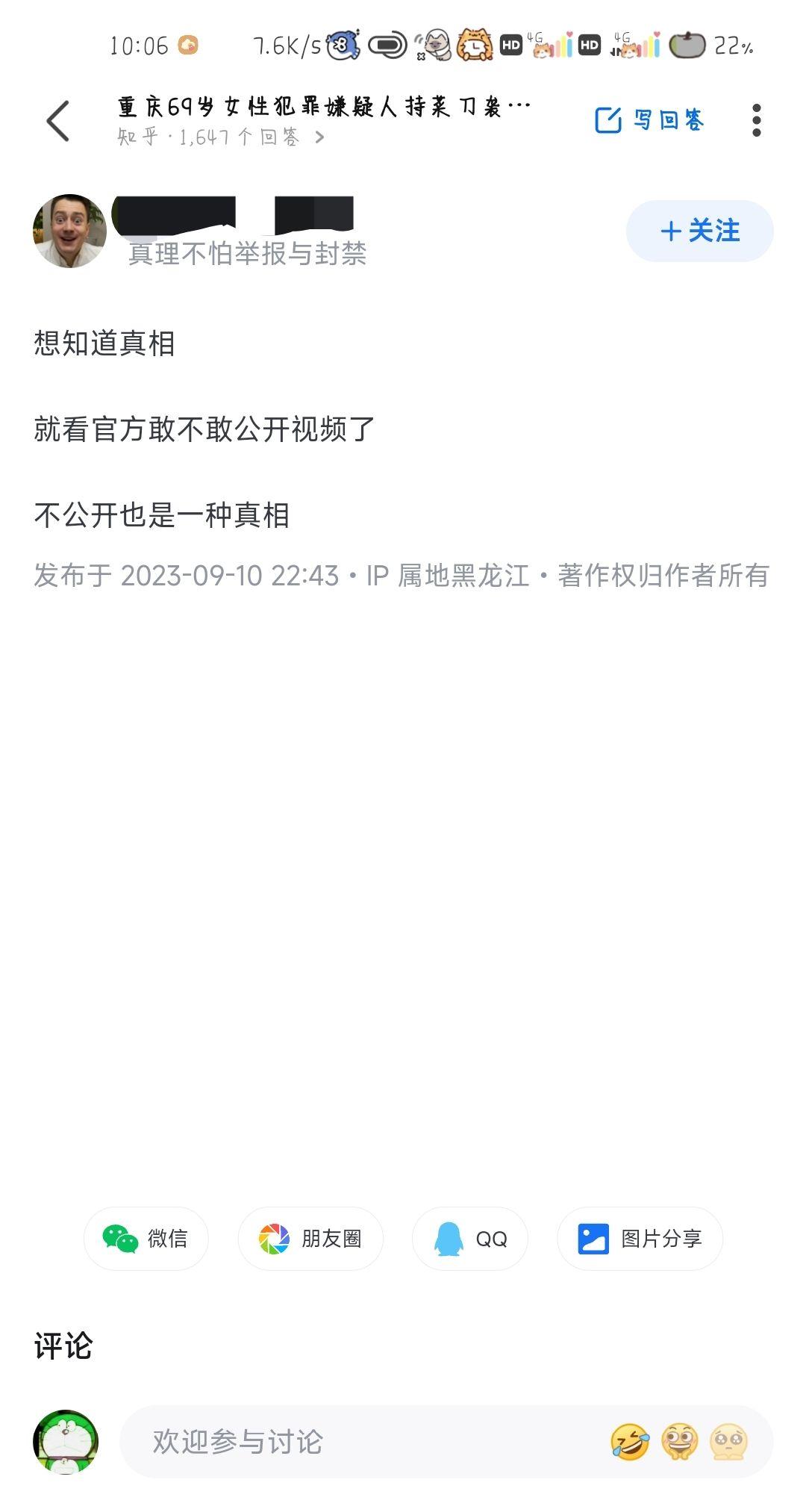The height and width of the screenshot is (1512, 806).
Task: Share to 朋友圈
Action: point(310,1239)
